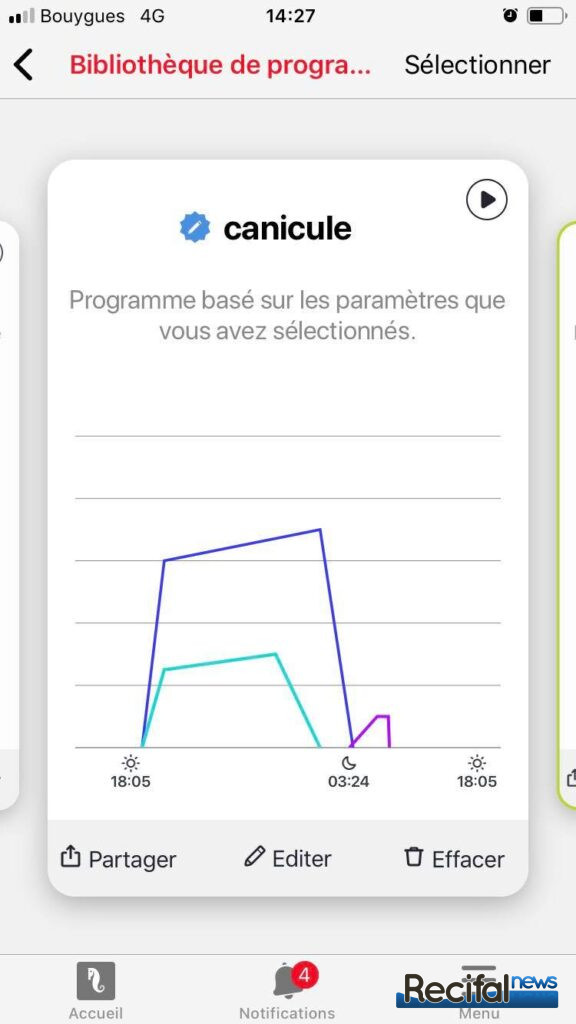Open the Notifications tab

(287, 990)
